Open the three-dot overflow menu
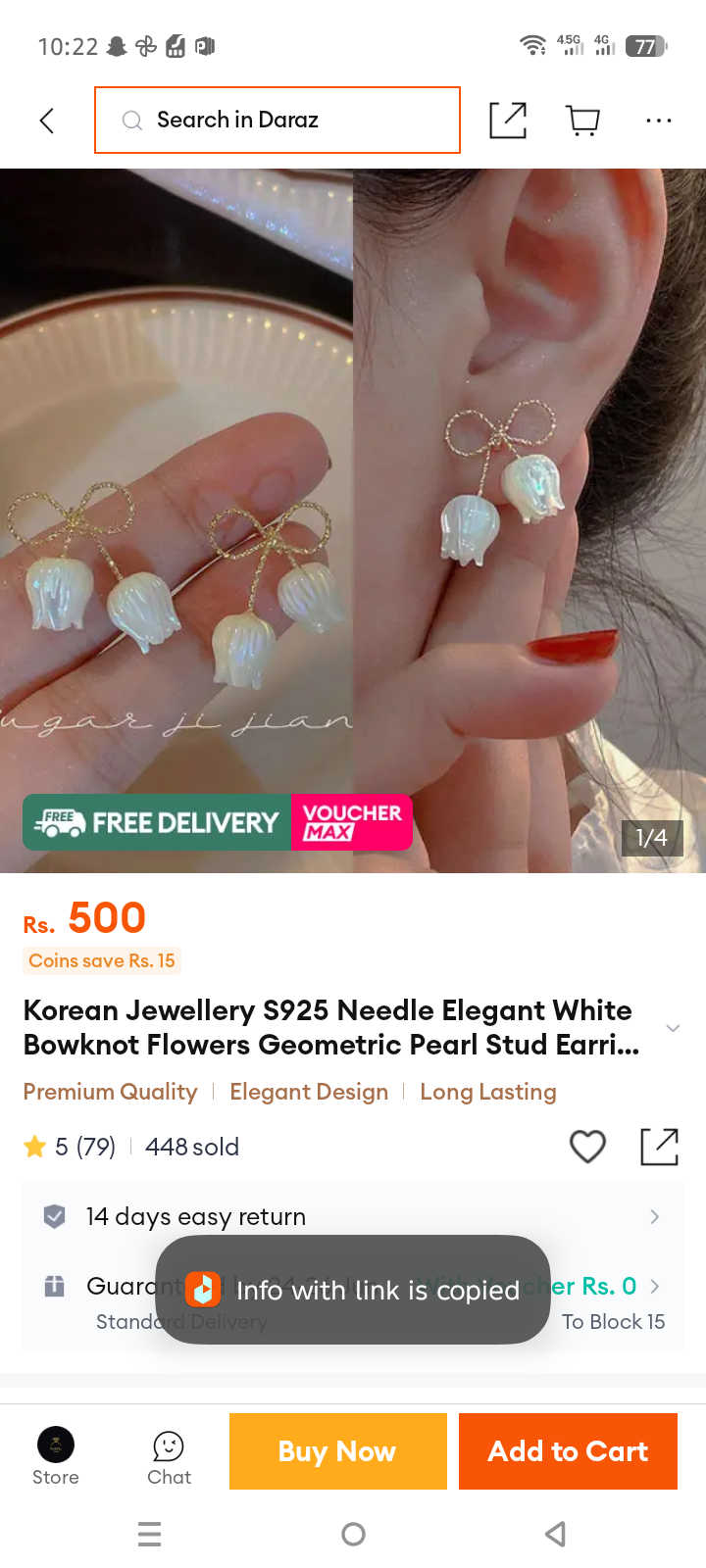Image resolution: width=706 pixels, height=1568 pixels. (x=659, y=121)
